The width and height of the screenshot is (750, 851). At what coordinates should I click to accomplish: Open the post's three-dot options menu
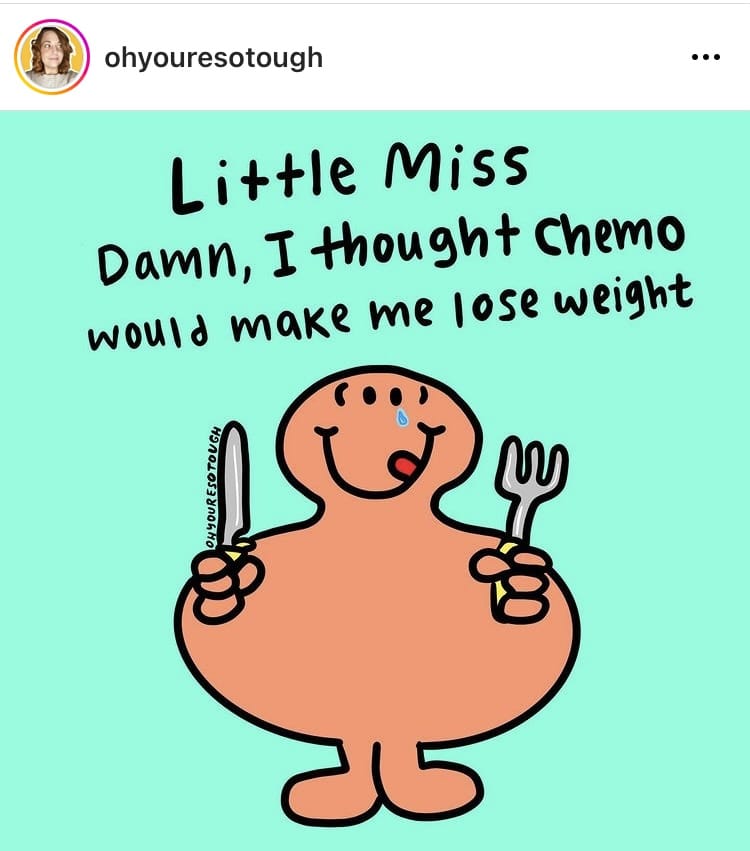click(x=705, y=57)
